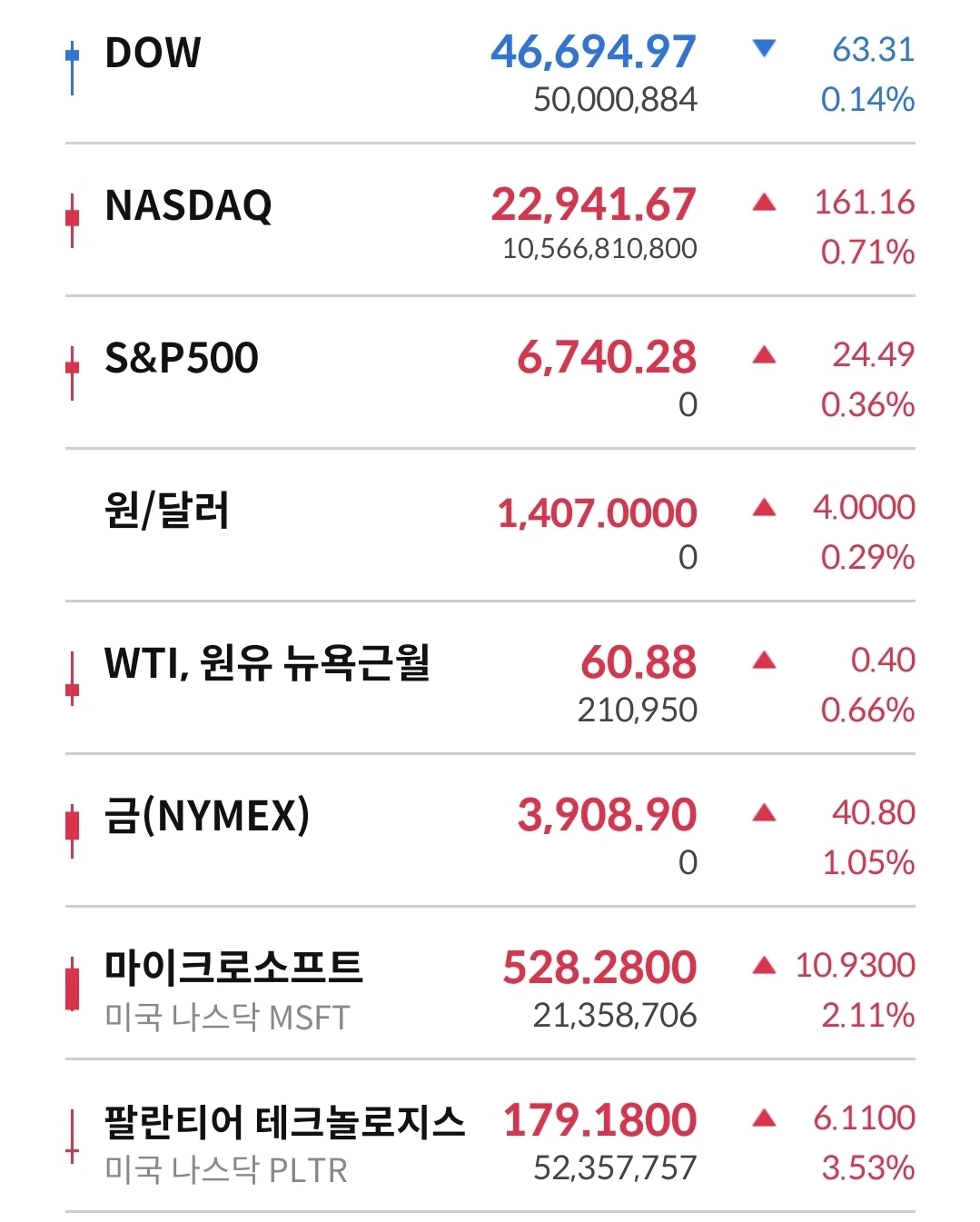View 팔란티어 테크놀로지스 PLTR stock
The image size is (980, 1222).
tap(490, 1136)
